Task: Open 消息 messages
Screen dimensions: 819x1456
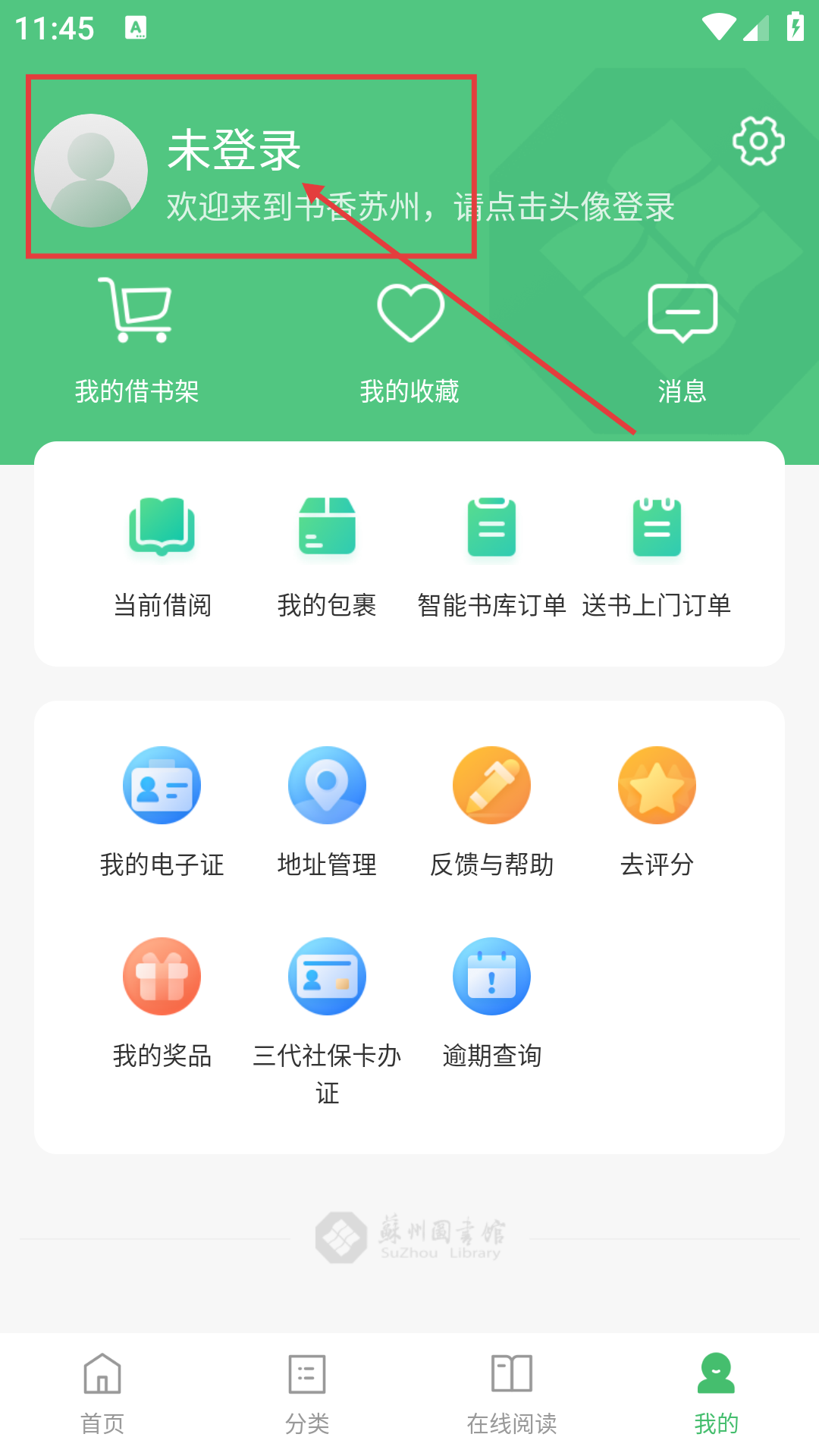Action: coord(682,341)
